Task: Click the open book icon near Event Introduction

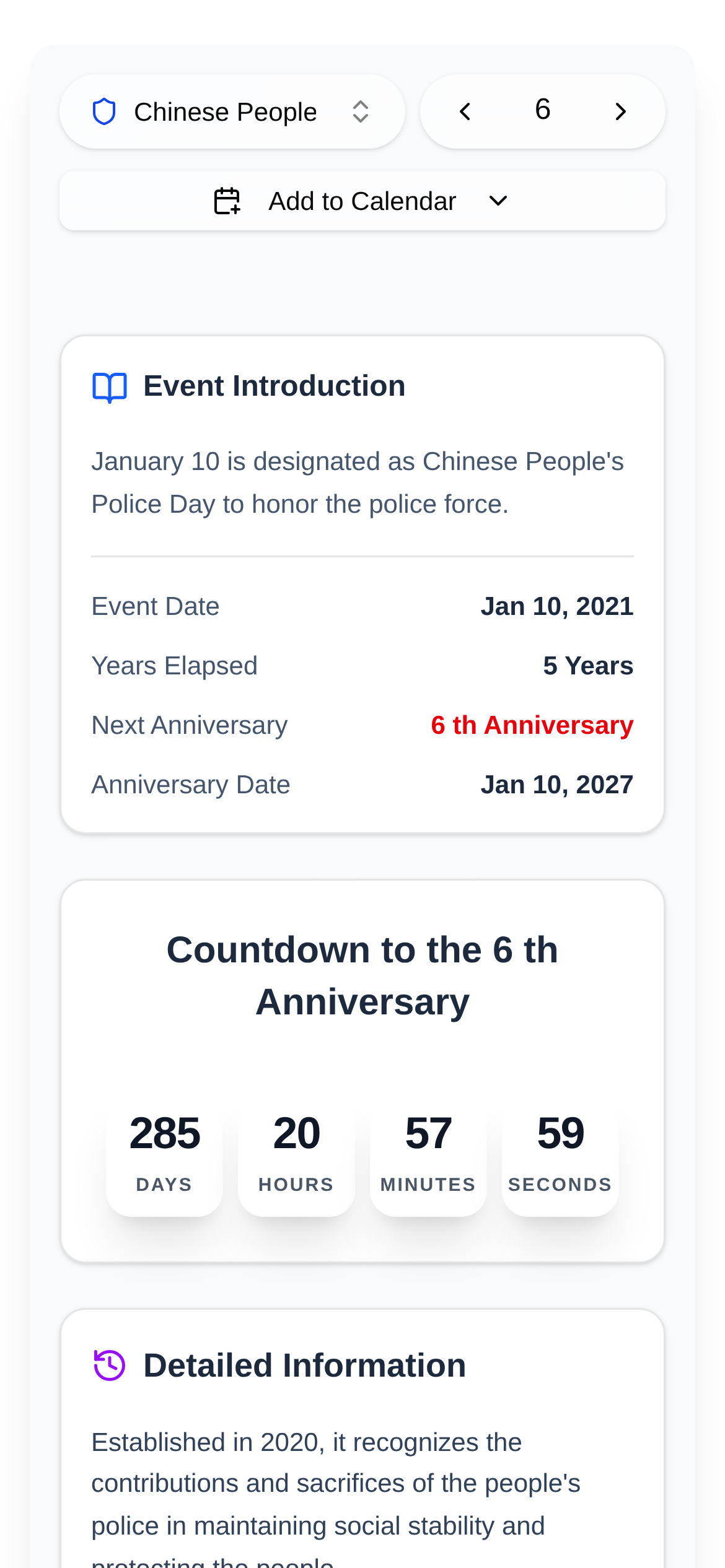Action: pos(109,385)
